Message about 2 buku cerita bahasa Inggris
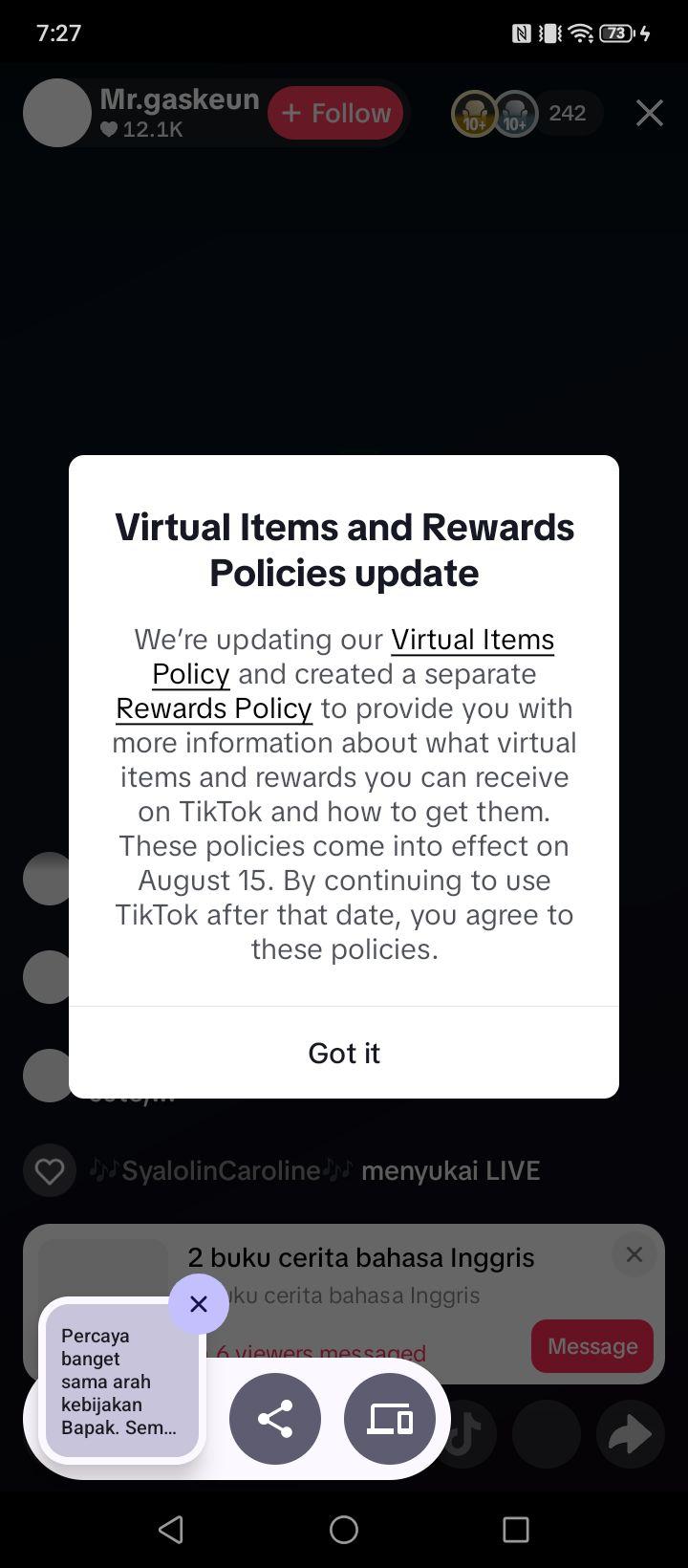Screen dimensions: 688x1568 tap(592, 1346)
